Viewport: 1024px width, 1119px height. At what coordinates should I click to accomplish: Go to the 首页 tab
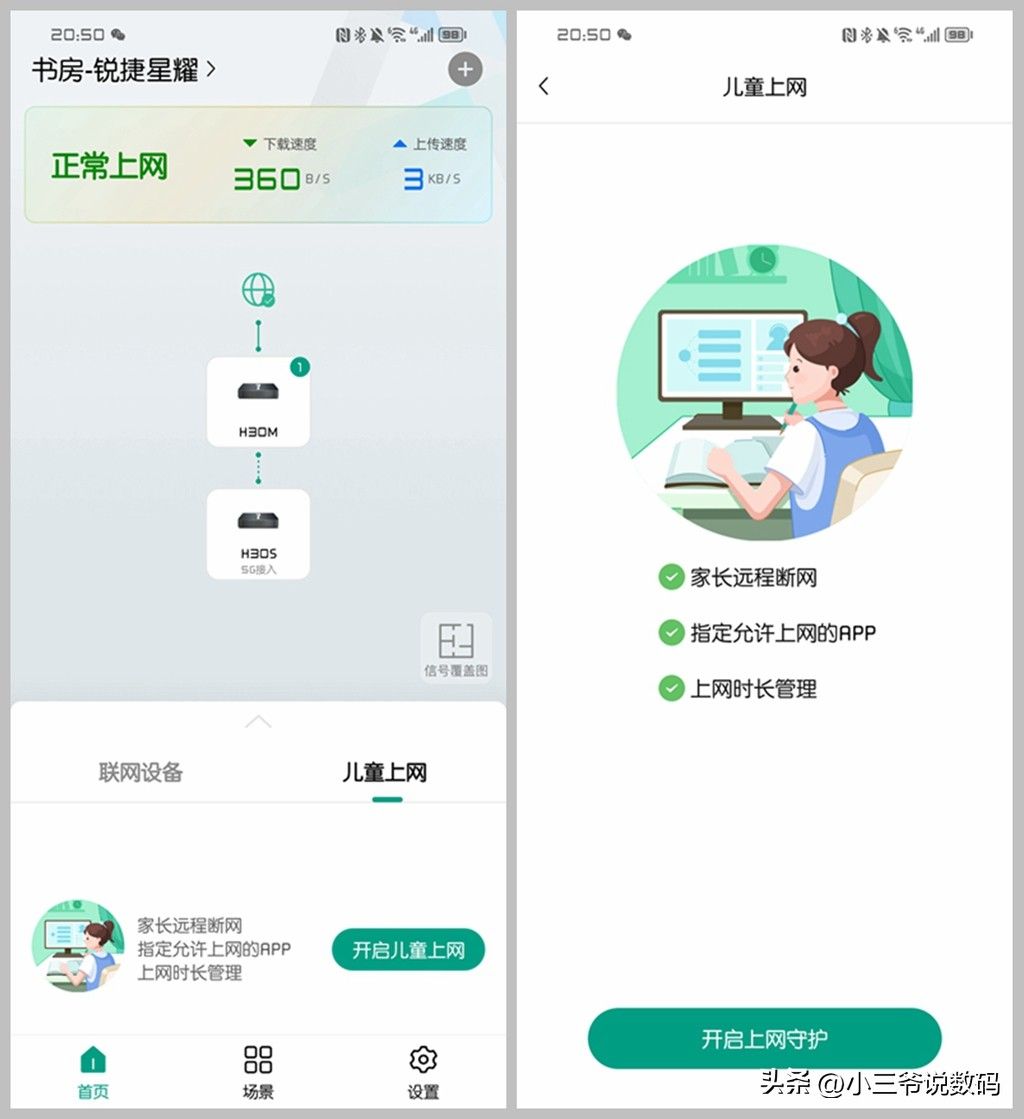(92, 1072)
